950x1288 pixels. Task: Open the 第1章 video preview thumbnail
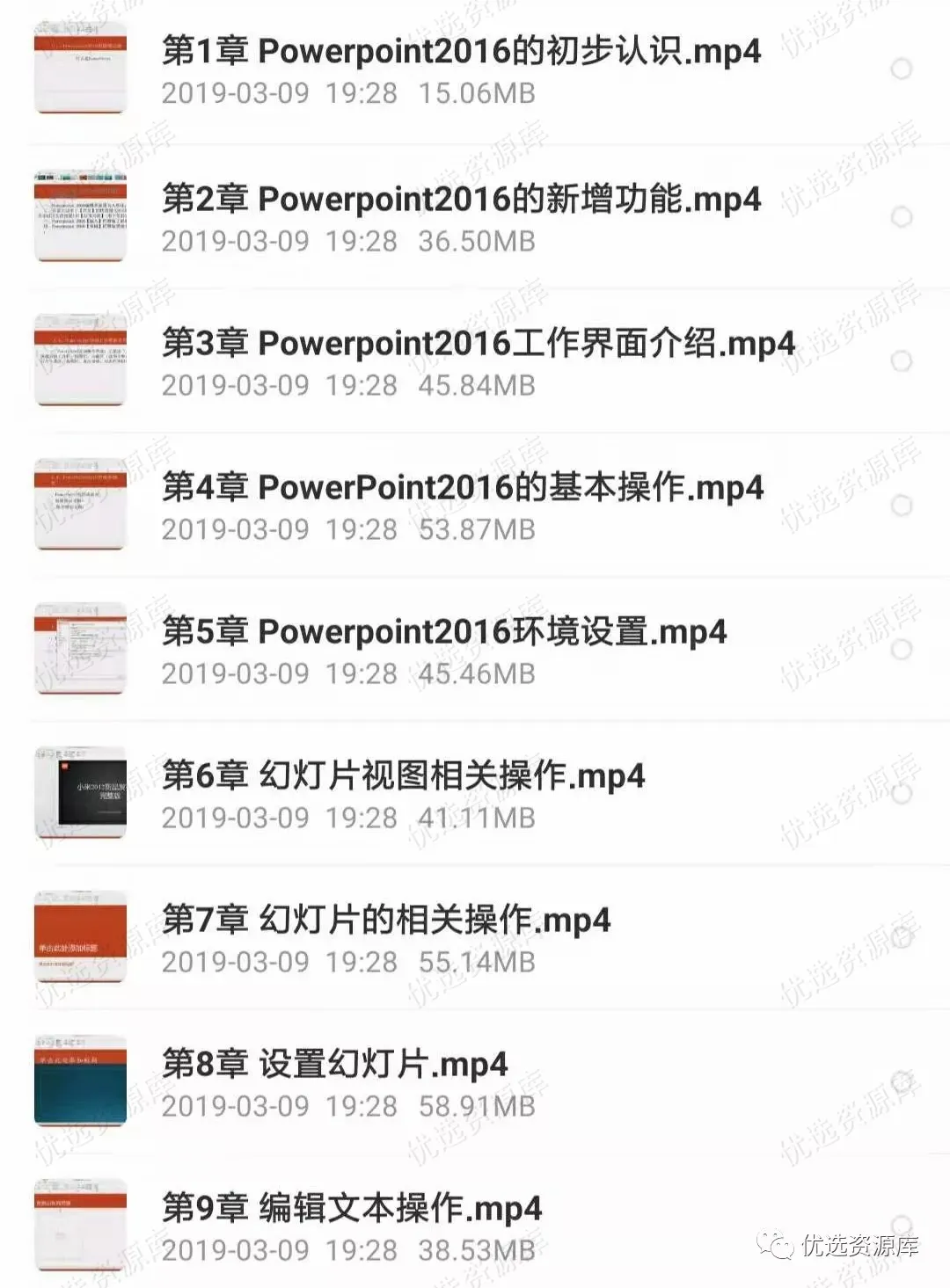coord(79,69)
